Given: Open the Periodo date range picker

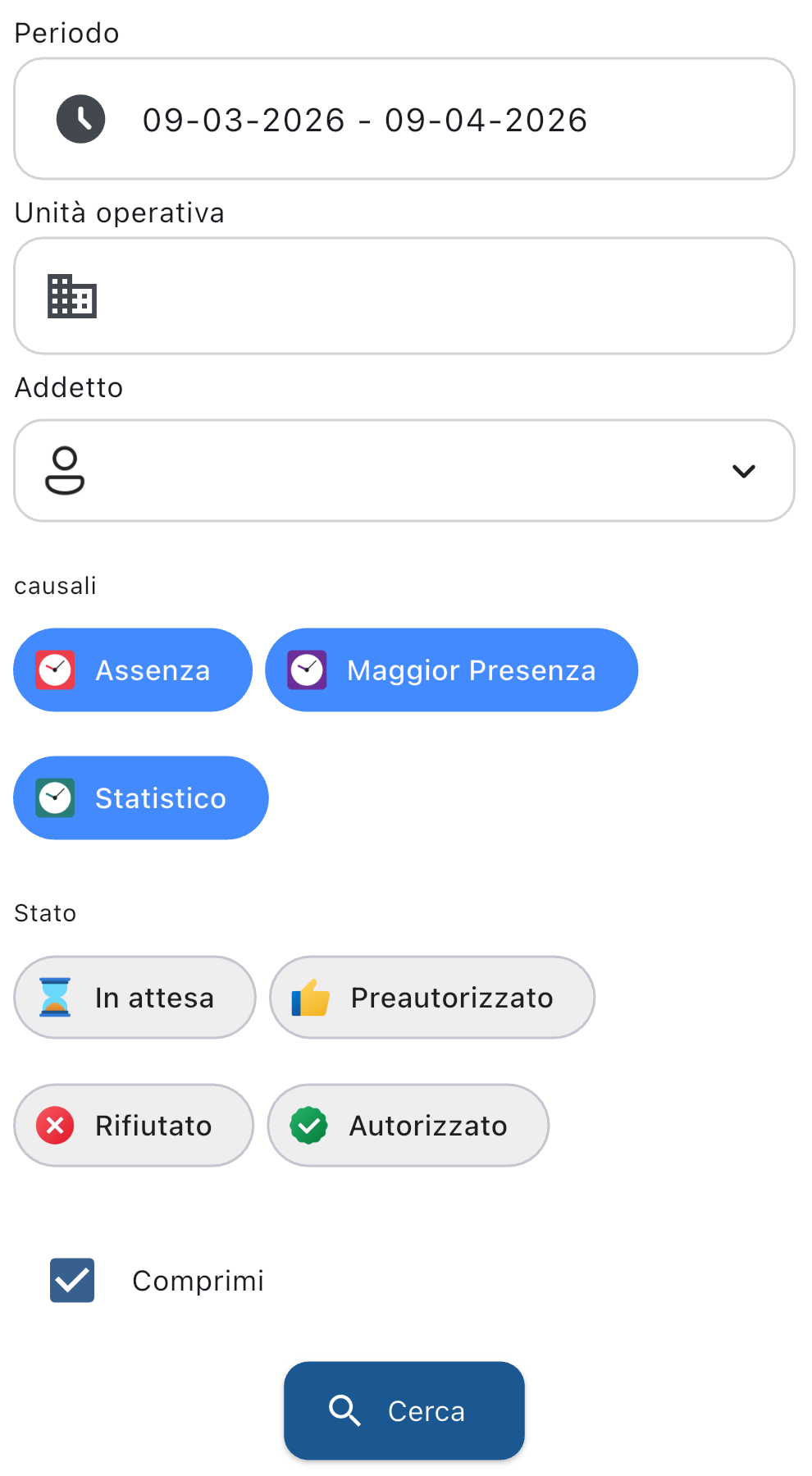Looking at the screenshot, I should (404, 120).
